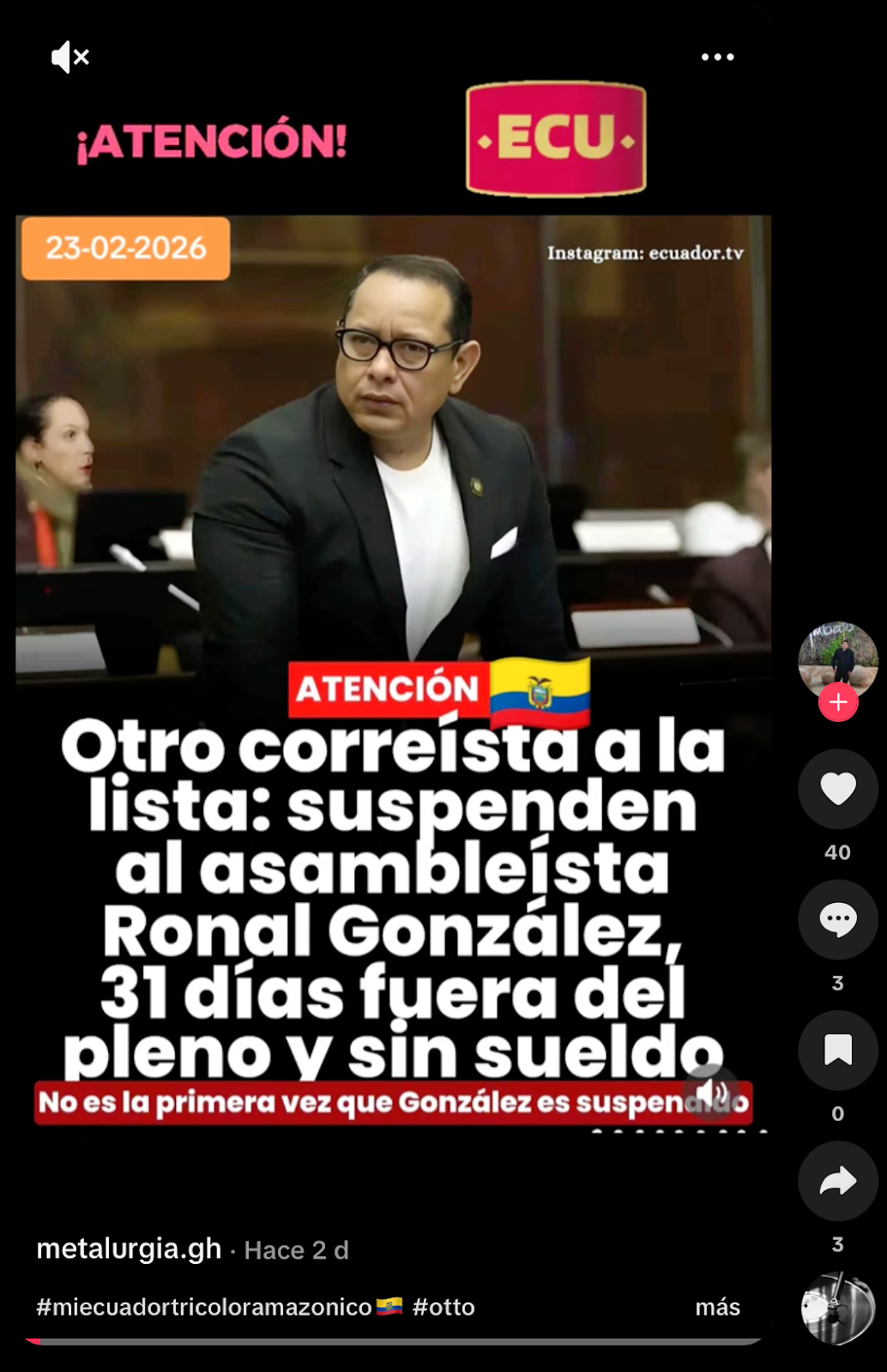Unmute the video sound
The image size is (887, 1372).
(x=69, y=57)
